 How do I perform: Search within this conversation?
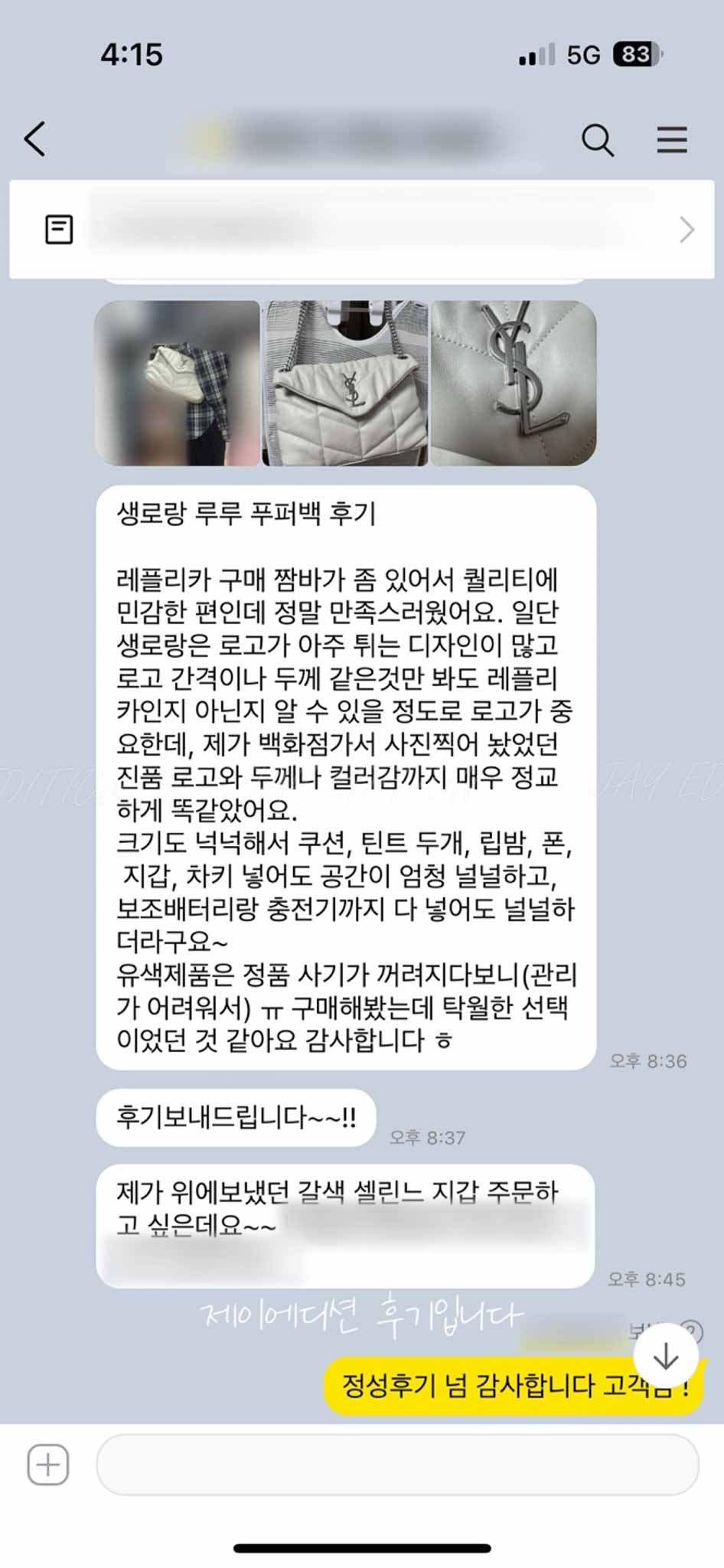(x=597, y=140)
